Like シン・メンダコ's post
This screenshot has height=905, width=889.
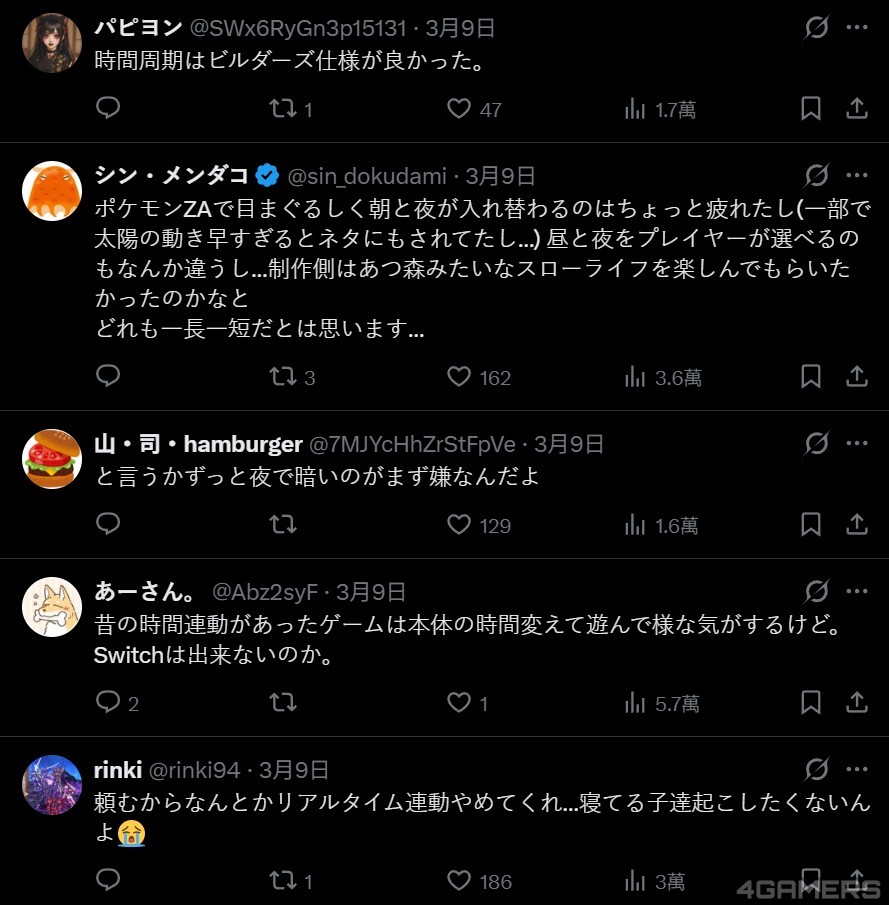tap(459, 377)
